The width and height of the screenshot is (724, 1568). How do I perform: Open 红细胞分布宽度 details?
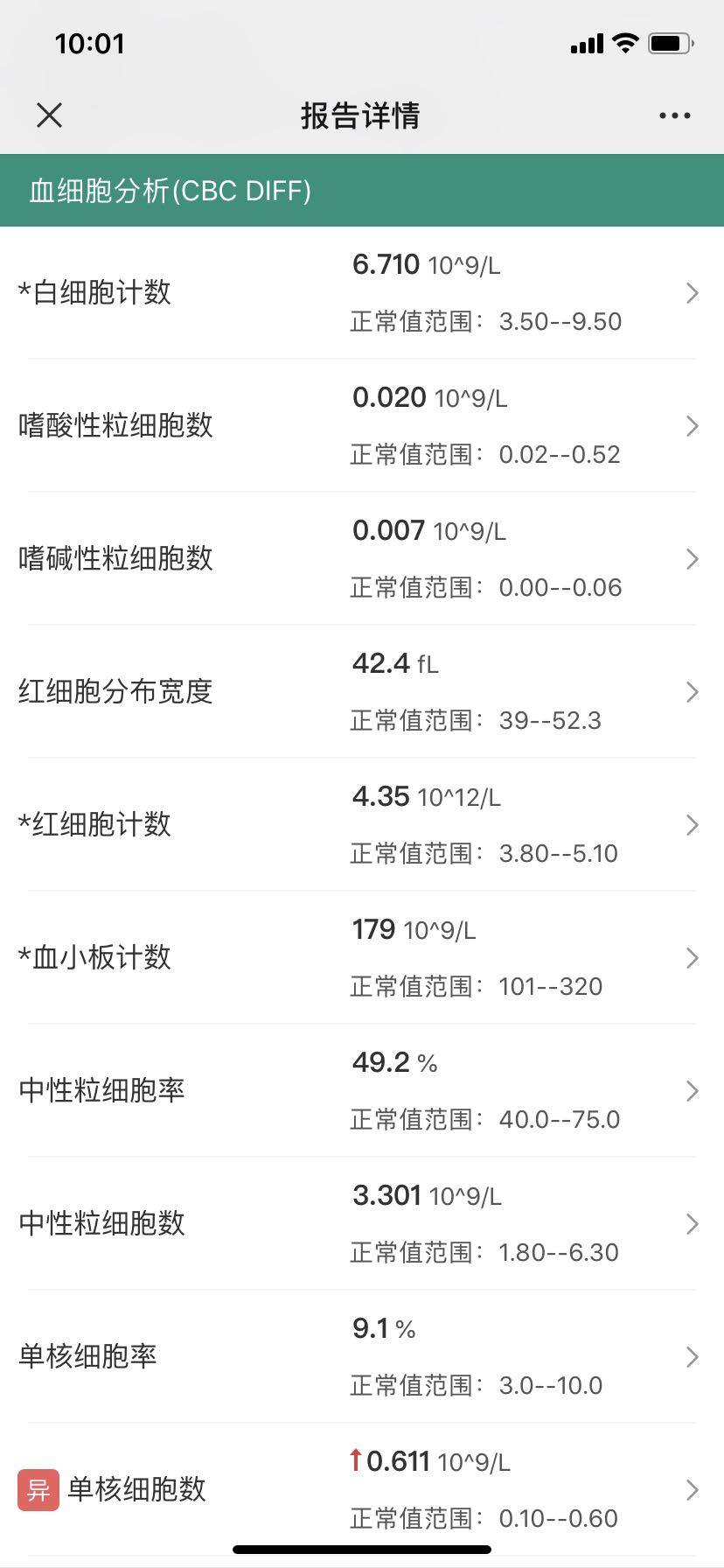(x=362, y=691)
